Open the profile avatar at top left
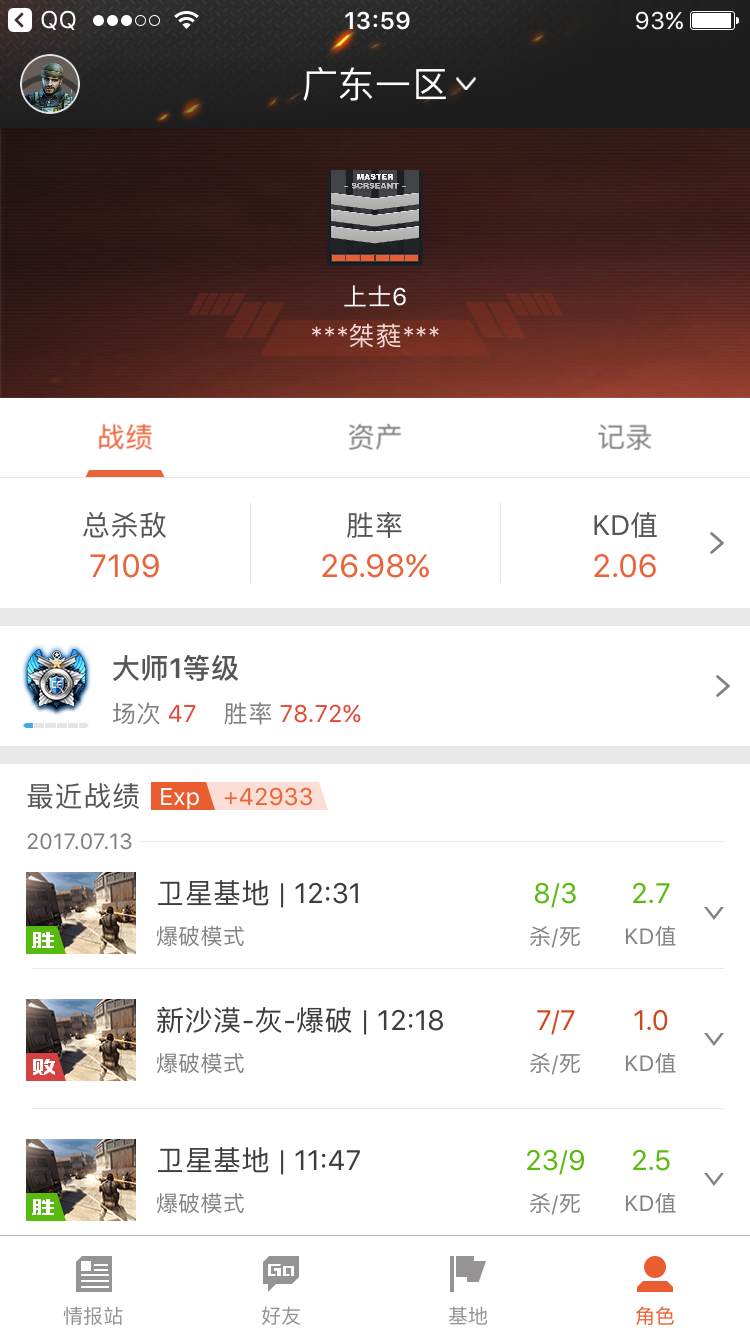 [50, 84]
